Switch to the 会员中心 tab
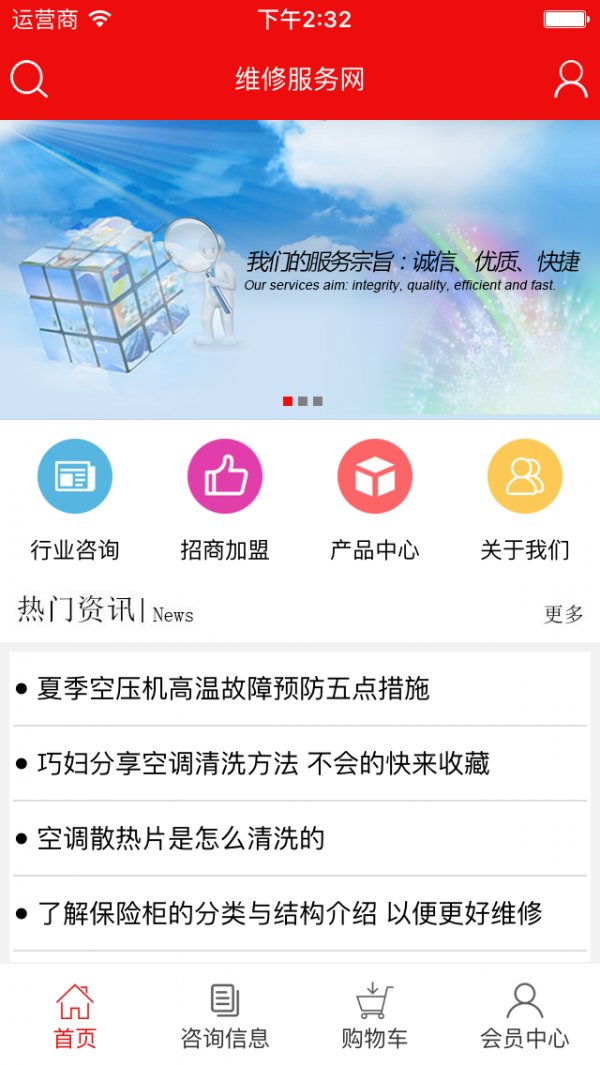 point(525,1014)
